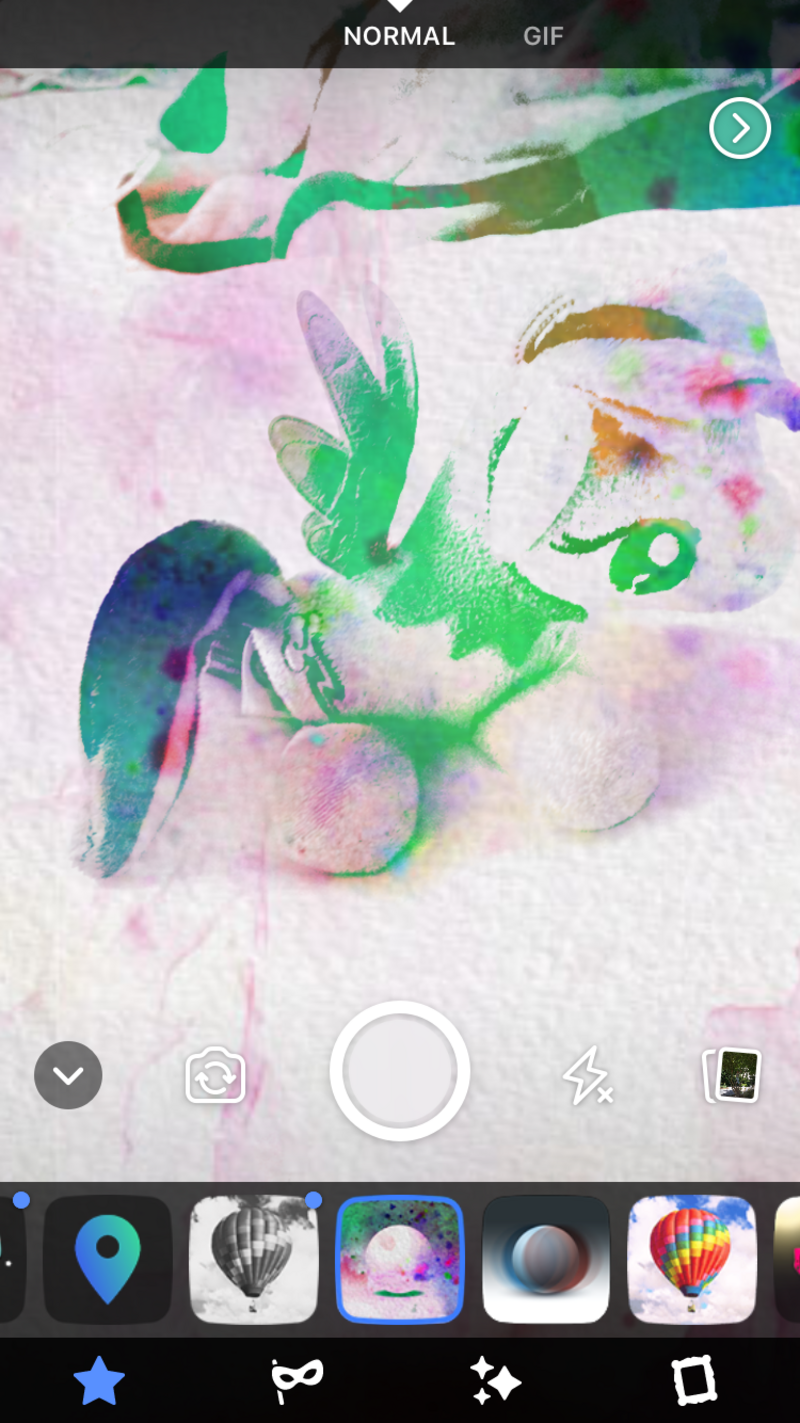Open the sparkle filters tab
Screen dimensions: 800x1423
coord(496,1381)
